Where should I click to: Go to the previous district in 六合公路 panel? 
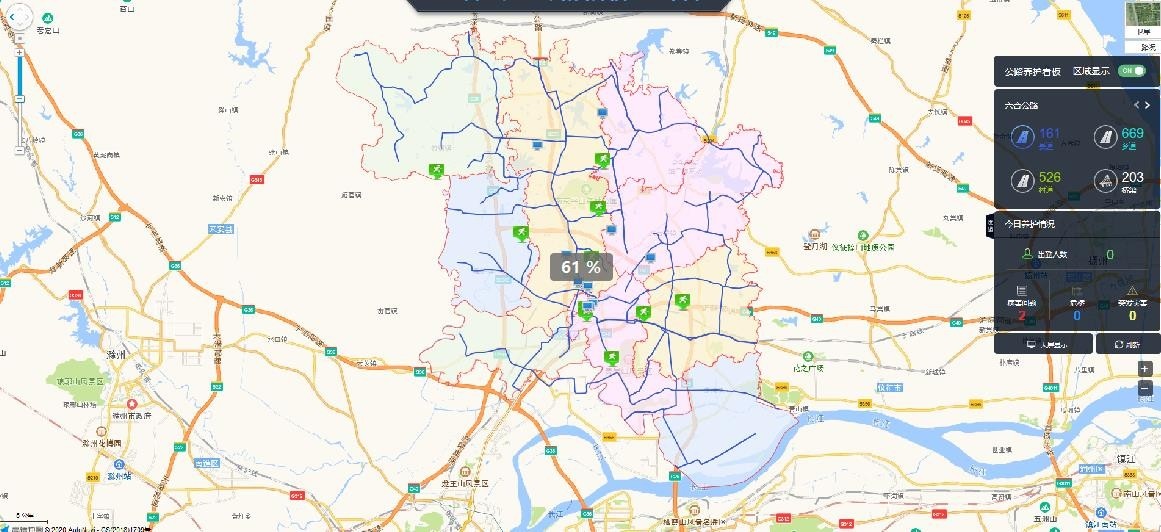tap(1137, 105)
